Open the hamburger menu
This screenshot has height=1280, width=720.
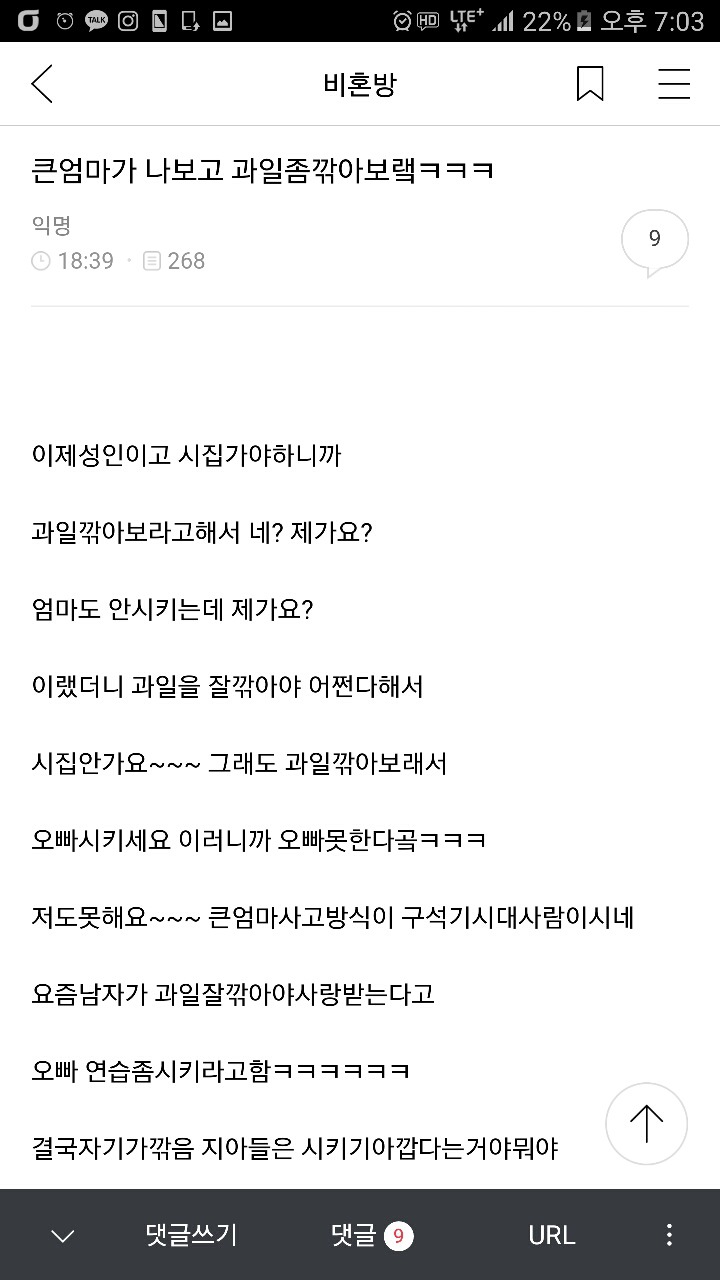(674, 85)
